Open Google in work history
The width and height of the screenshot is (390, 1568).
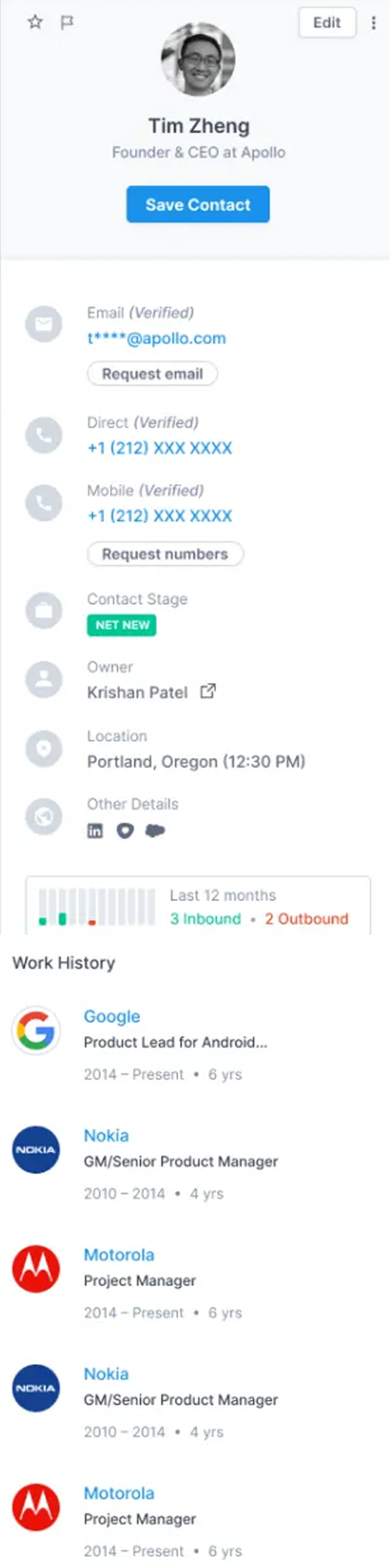point(112,1017)
